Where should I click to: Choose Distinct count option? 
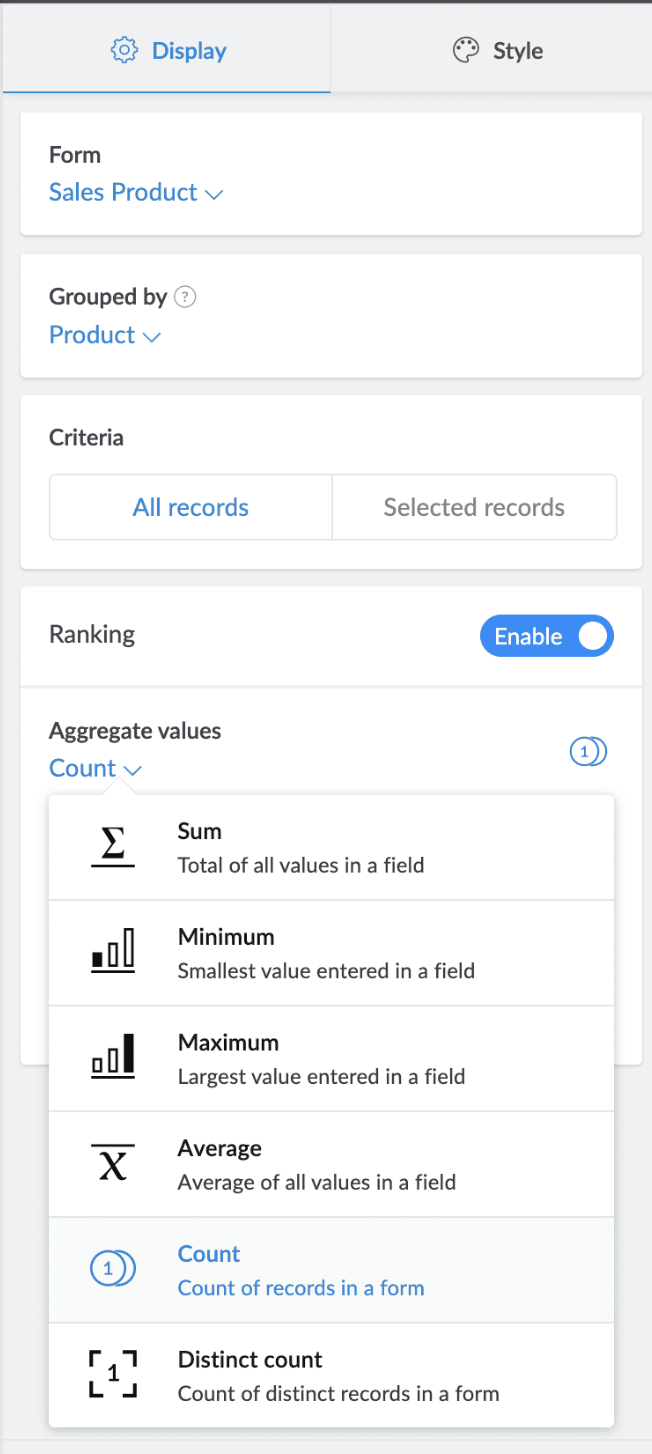pyautogui.click(x=330, y=1376)
